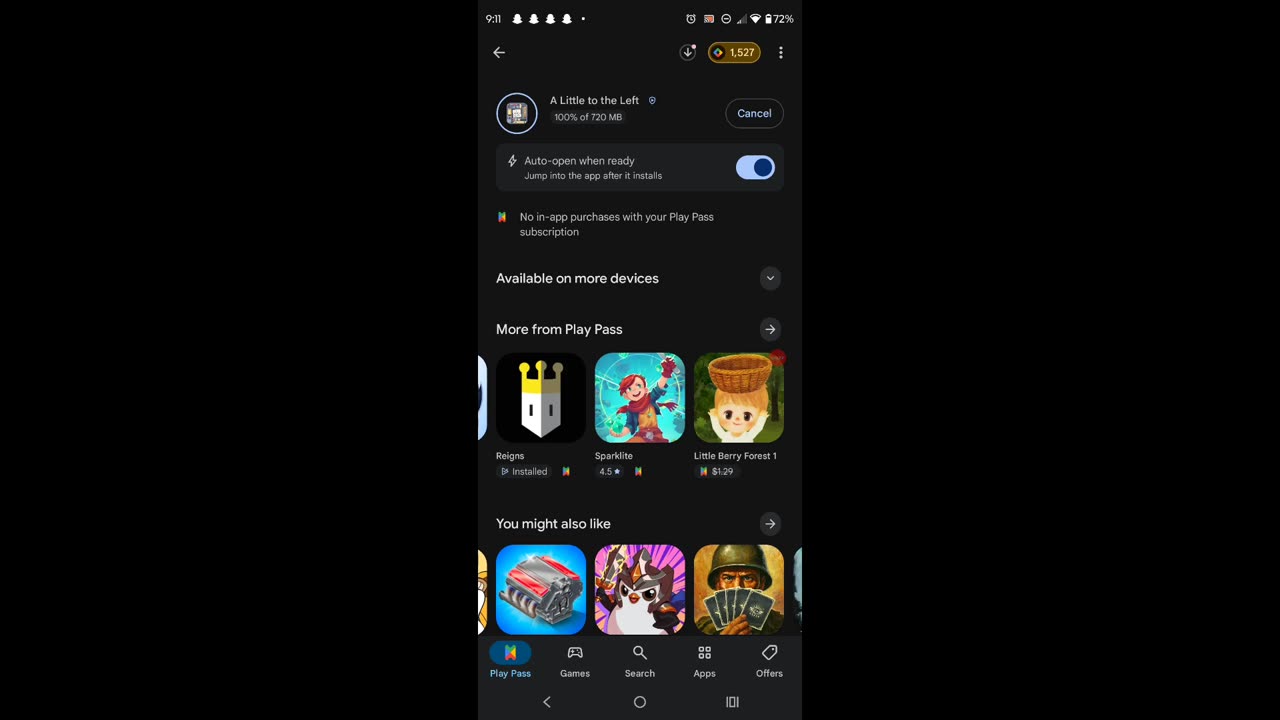Image resolution: width=1280 pixels, height=720 pixels.
Task: Open the Sparklite game
Action: click(640, 398)
